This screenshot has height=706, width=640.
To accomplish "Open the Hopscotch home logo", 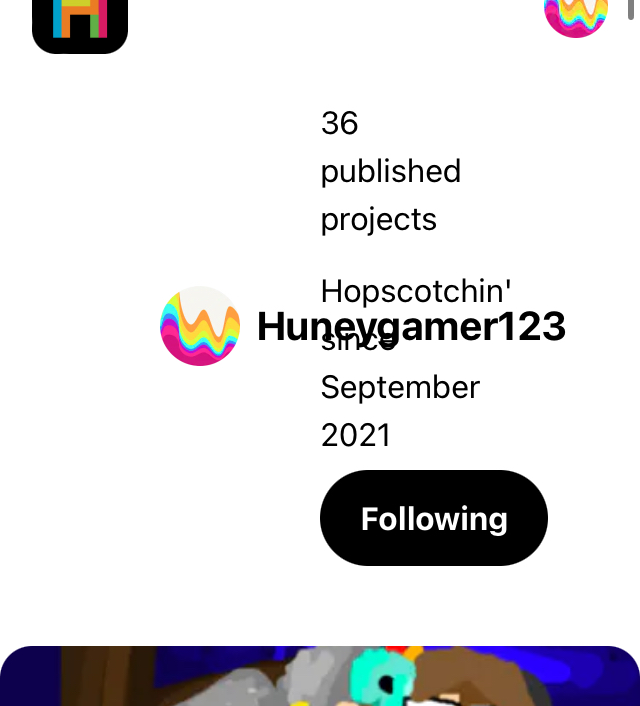I will [80, 22].
